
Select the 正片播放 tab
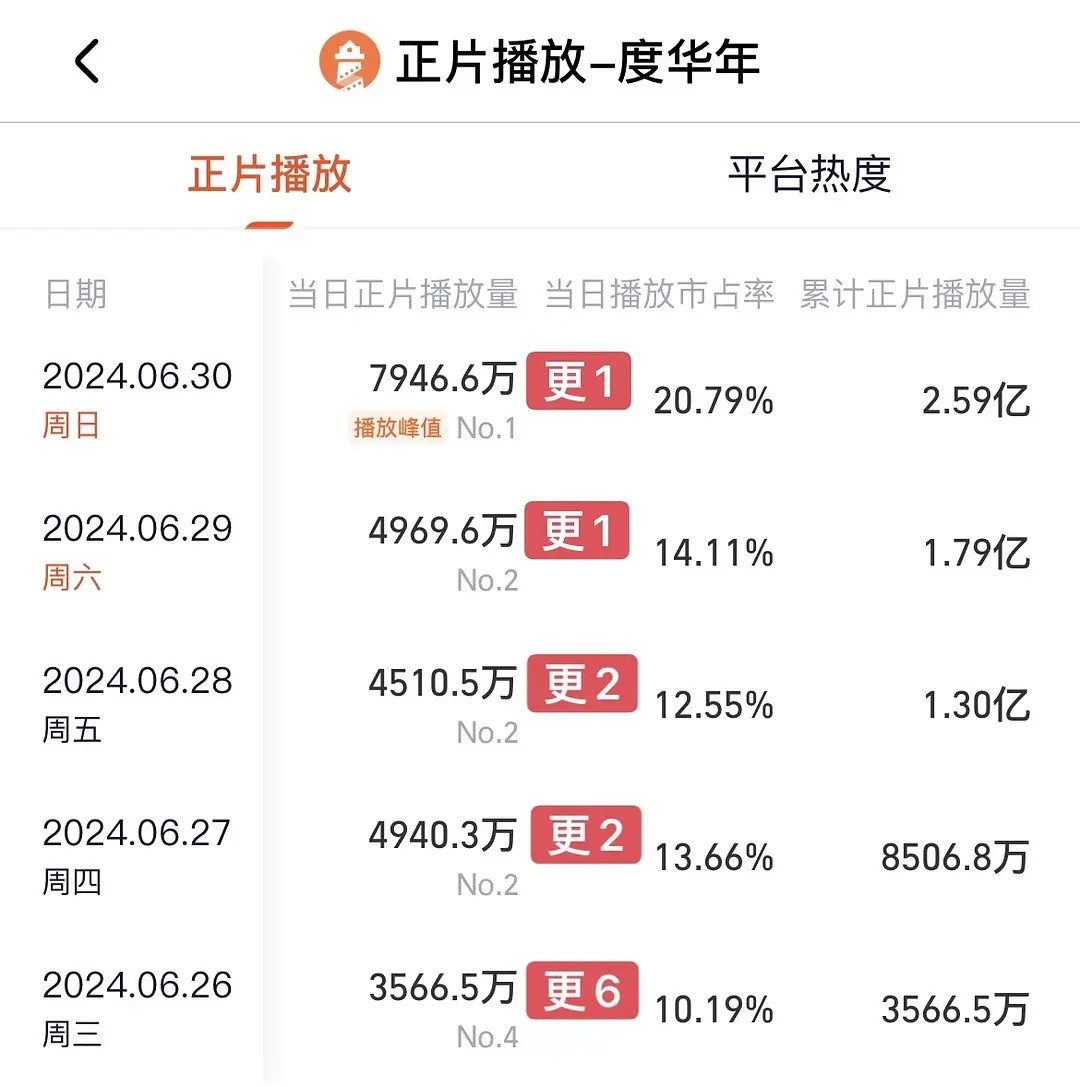(x=270, y=173)
